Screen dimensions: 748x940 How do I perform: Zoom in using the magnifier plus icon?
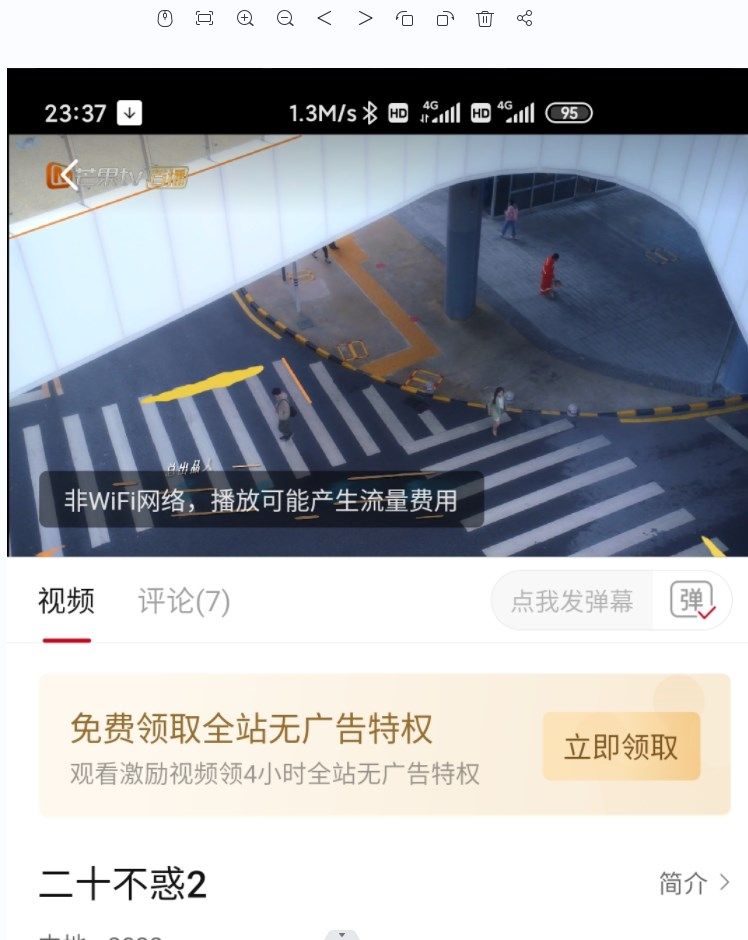point(245,18)
